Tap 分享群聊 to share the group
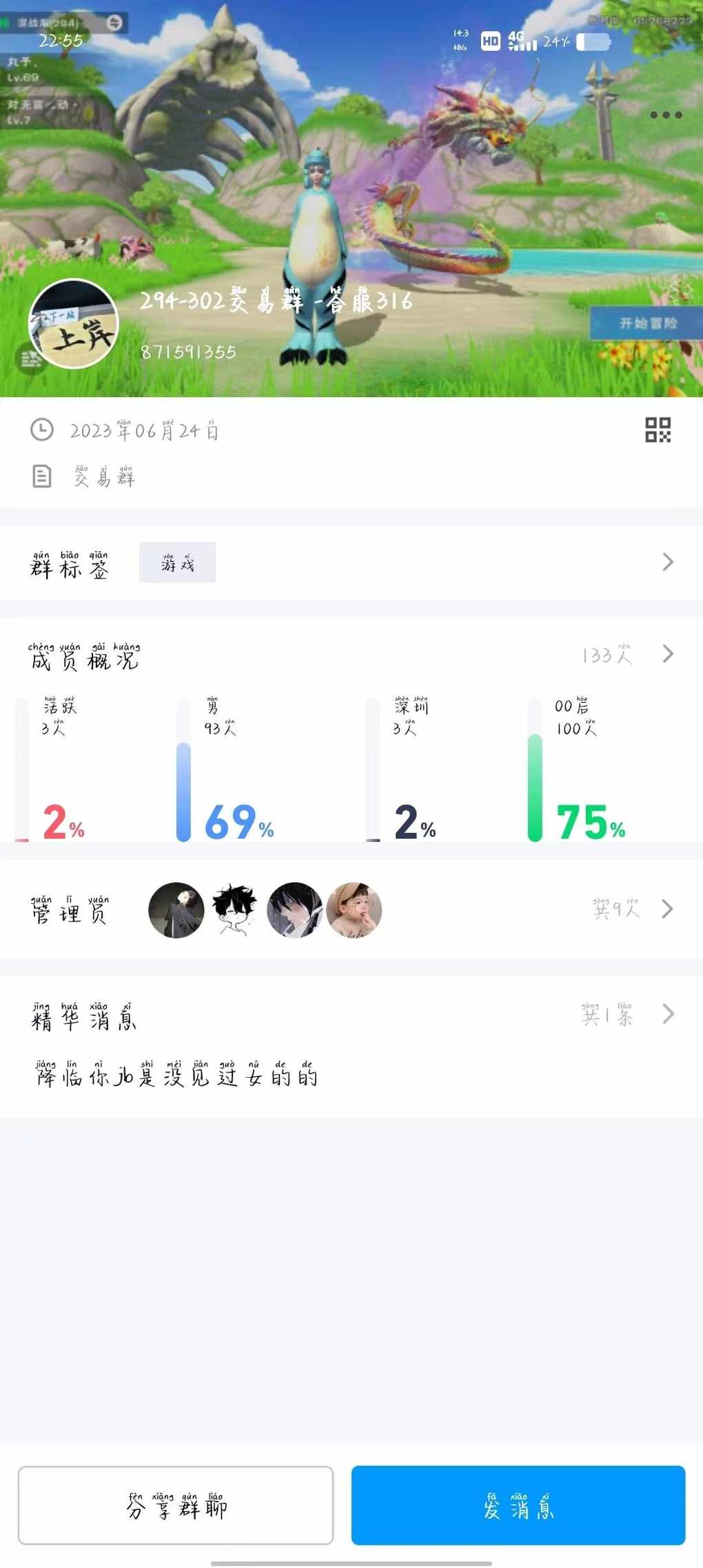Screen dimensions: 703x1568 click(176, 1505)
